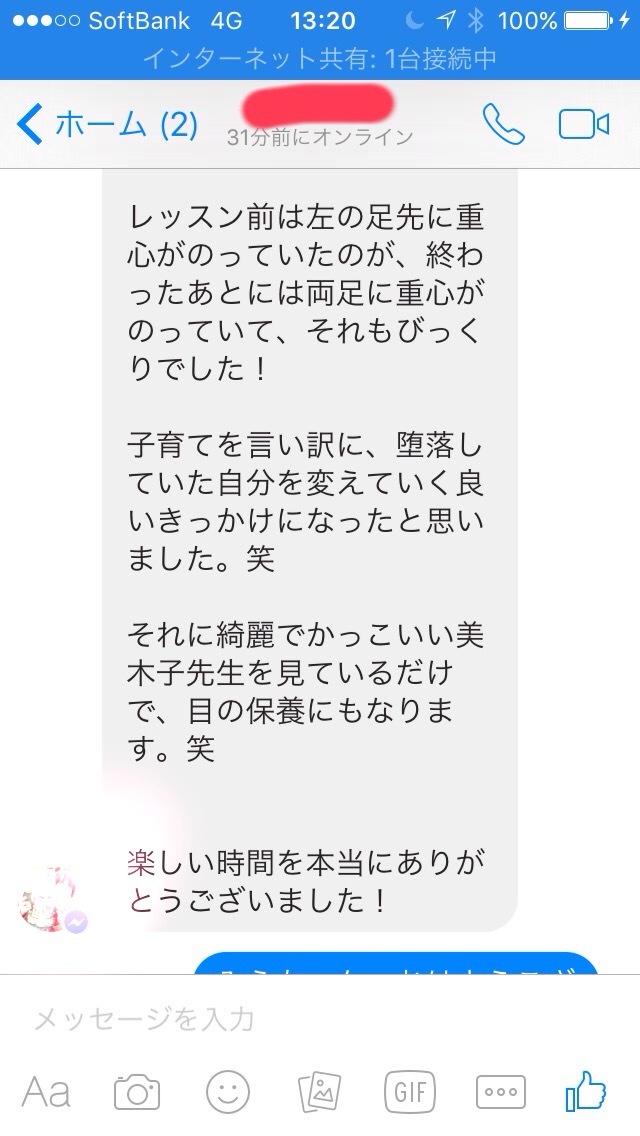
Task: Open more options with three dots
Action: point(500,1091)
